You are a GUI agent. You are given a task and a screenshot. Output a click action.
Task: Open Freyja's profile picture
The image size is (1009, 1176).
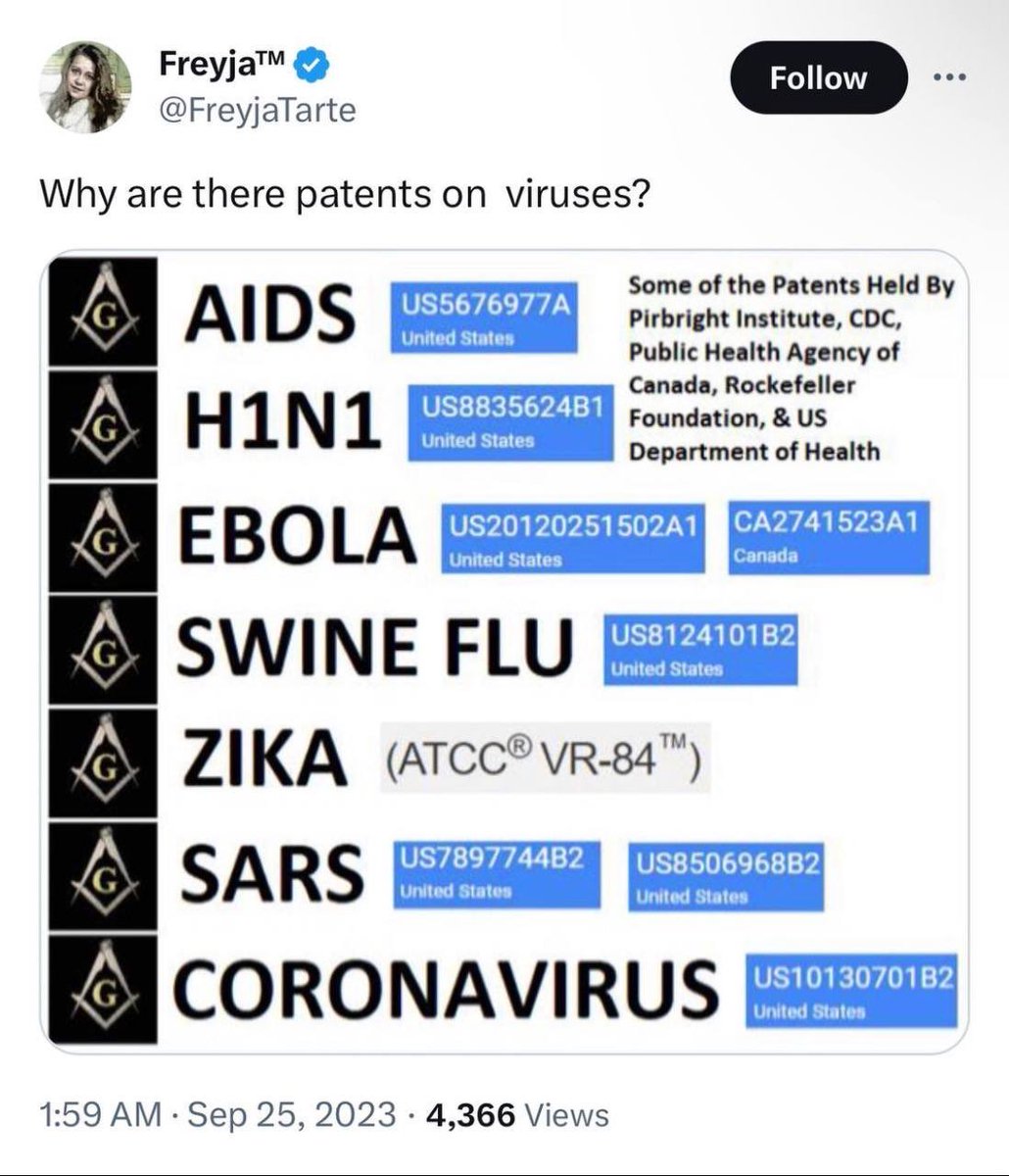pyautogui.click(x=85, y=87)
